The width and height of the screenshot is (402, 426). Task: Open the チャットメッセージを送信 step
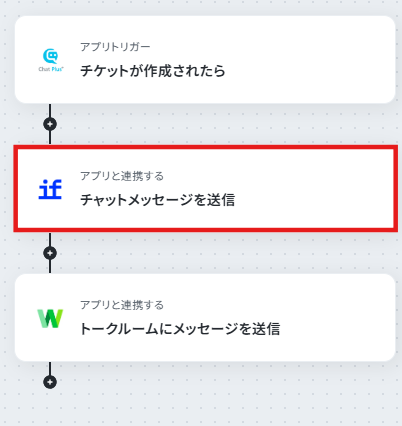pos(205,188)
